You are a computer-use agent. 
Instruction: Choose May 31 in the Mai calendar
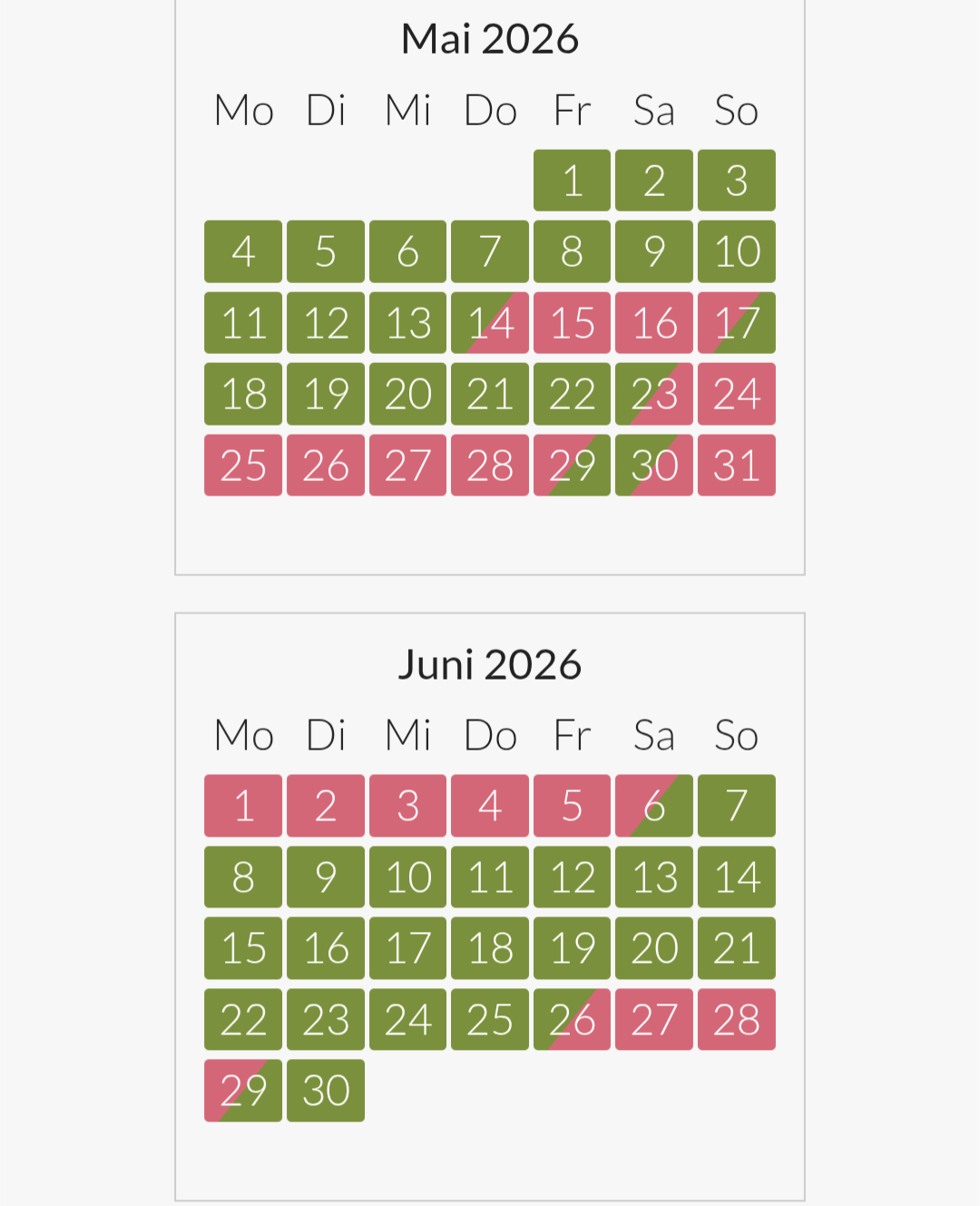(x=736, y=466)
